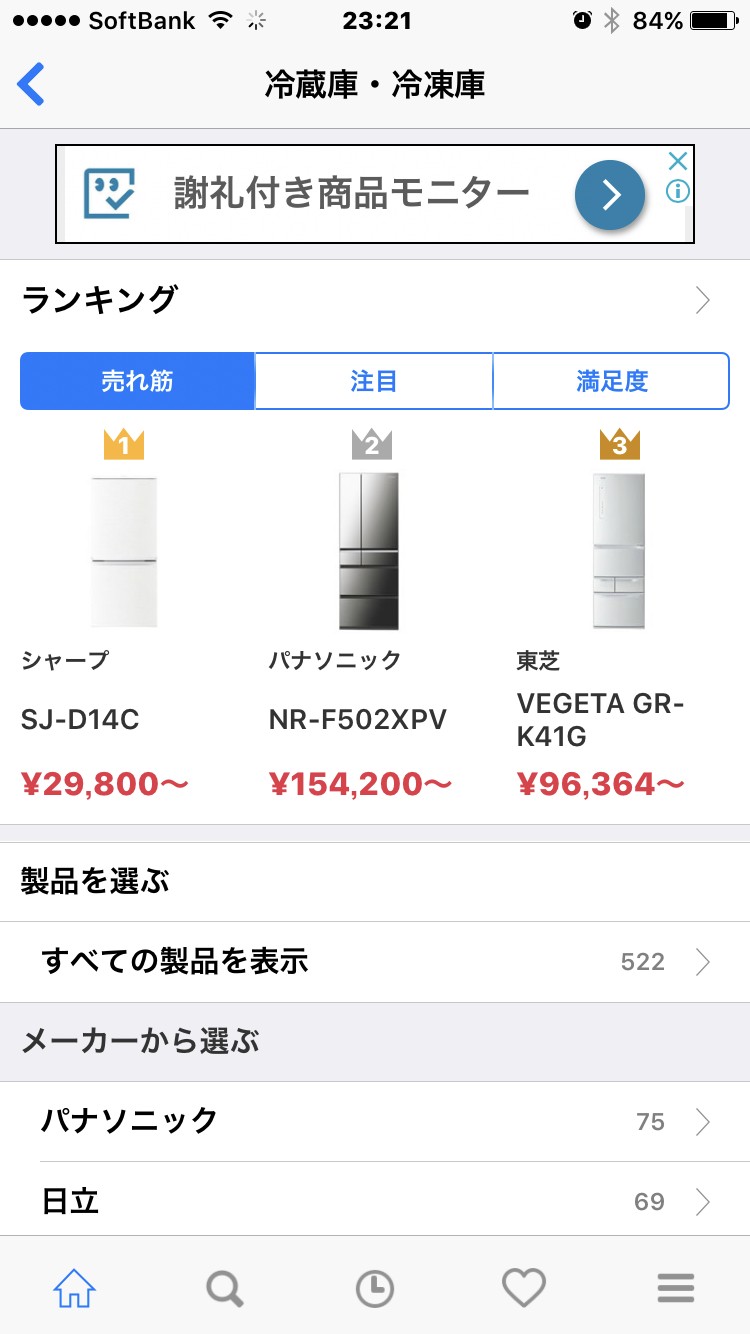Switch to the 注目 ranking tab
The width and height of the screenshot is (750, 1334).
click(x=374, y=381)
